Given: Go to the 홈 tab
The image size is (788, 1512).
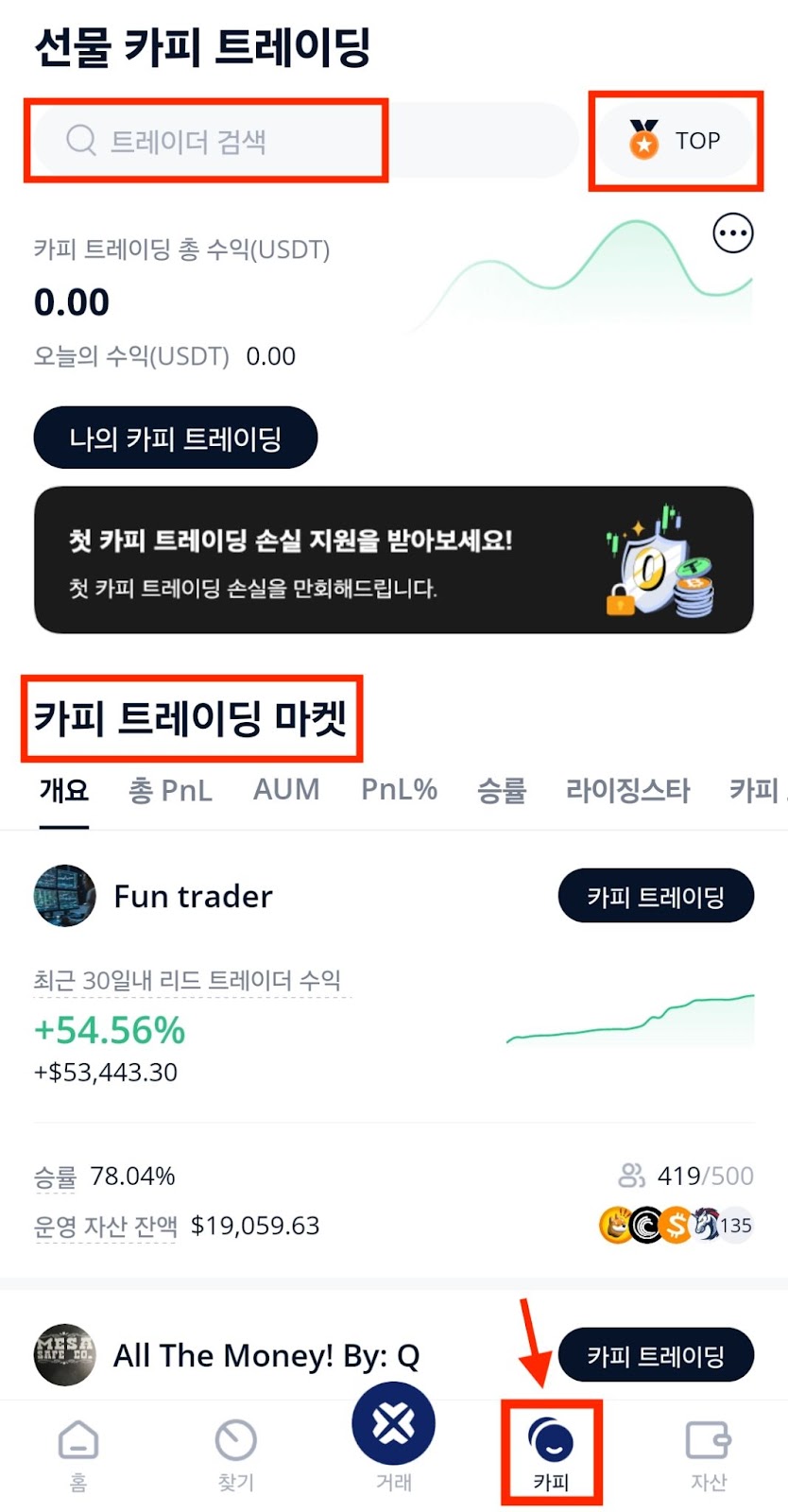Looking at the screenshot, I should point(78,1455).
